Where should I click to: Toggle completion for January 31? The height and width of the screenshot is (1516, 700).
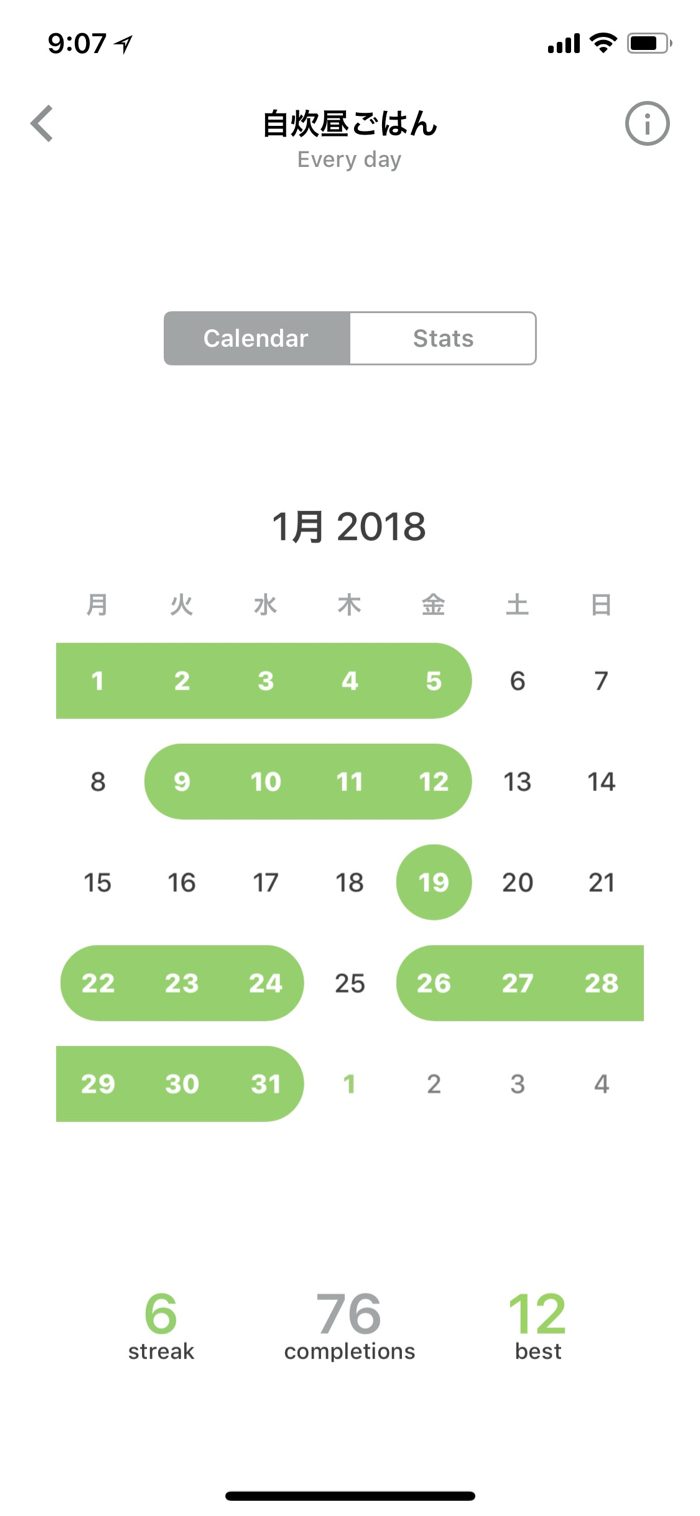(265, 1085)
